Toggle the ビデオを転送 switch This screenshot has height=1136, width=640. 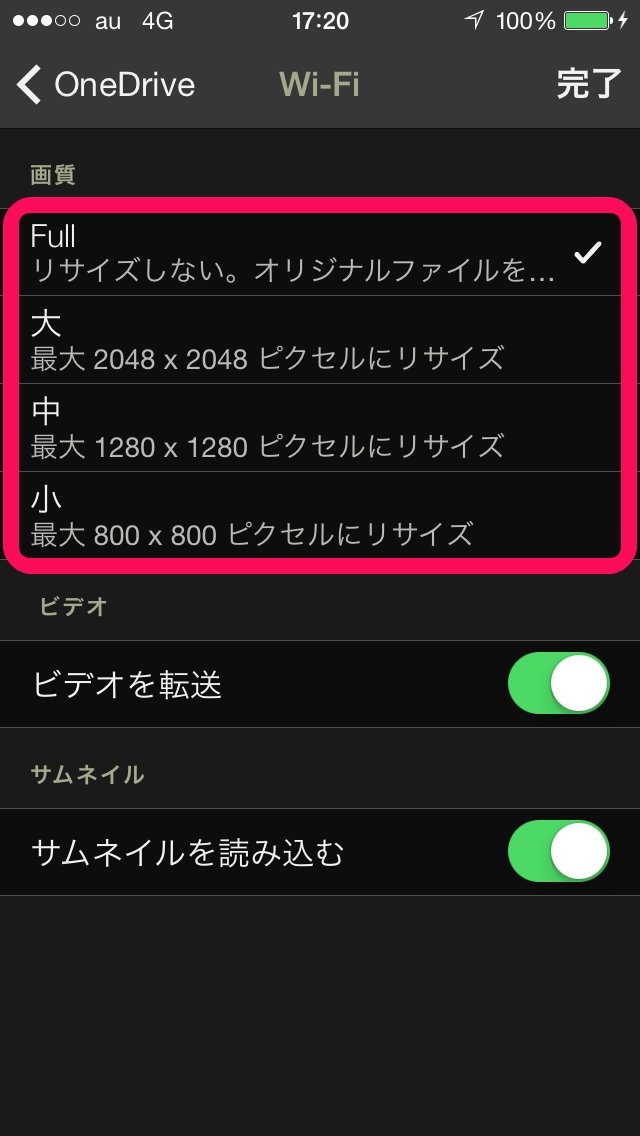(558, 684)
